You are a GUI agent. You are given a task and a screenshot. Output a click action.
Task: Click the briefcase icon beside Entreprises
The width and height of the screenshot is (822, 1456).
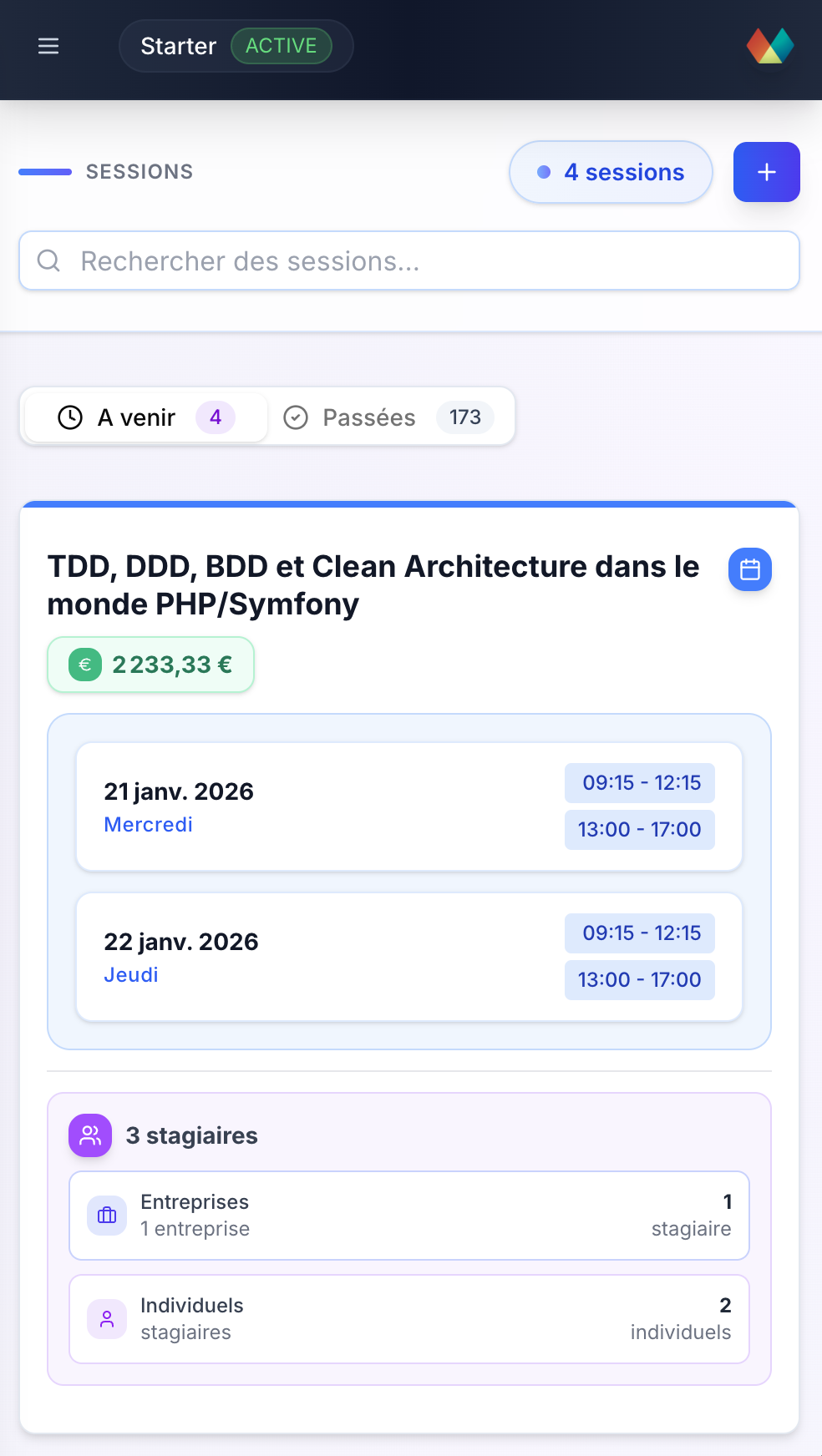click(106, 1215)
